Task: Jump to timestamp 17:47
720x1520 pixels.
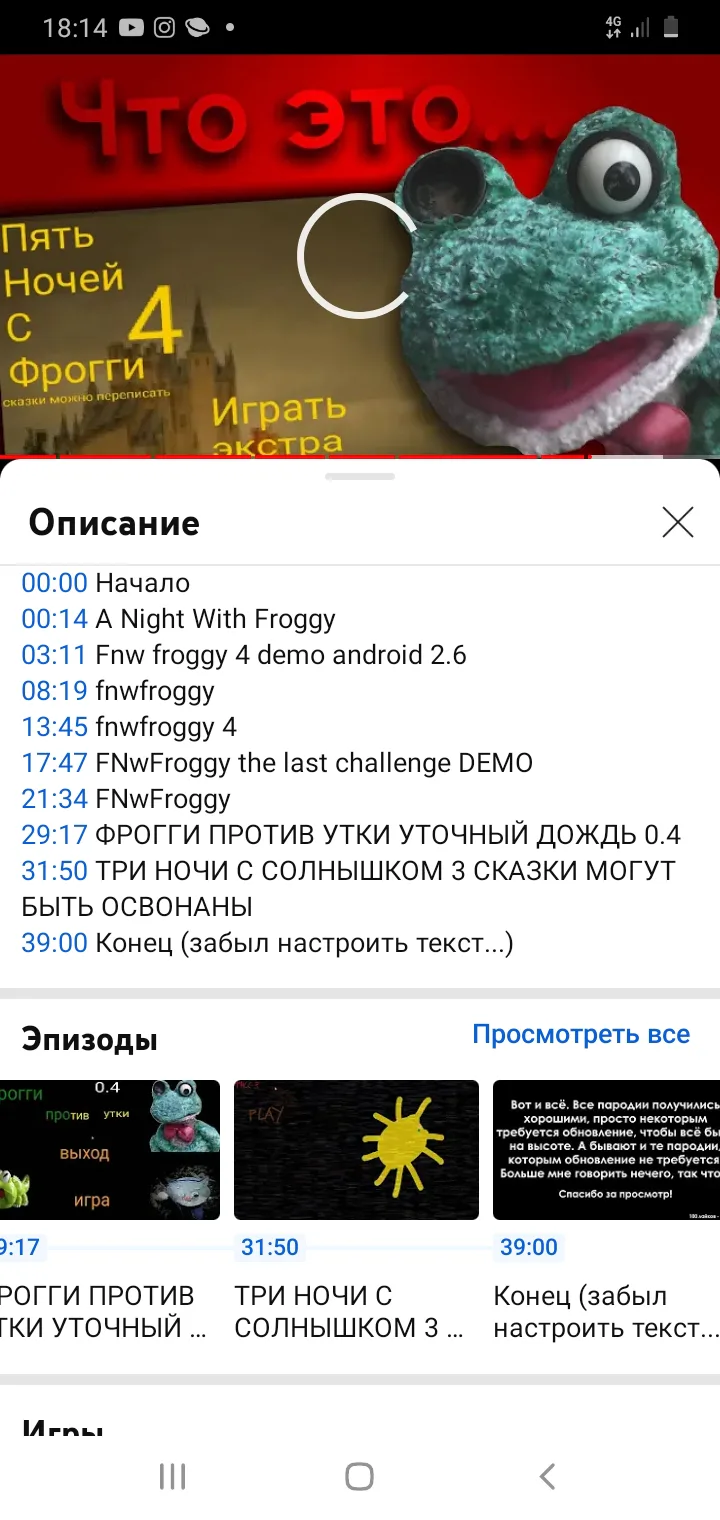Action: (55, 763)
